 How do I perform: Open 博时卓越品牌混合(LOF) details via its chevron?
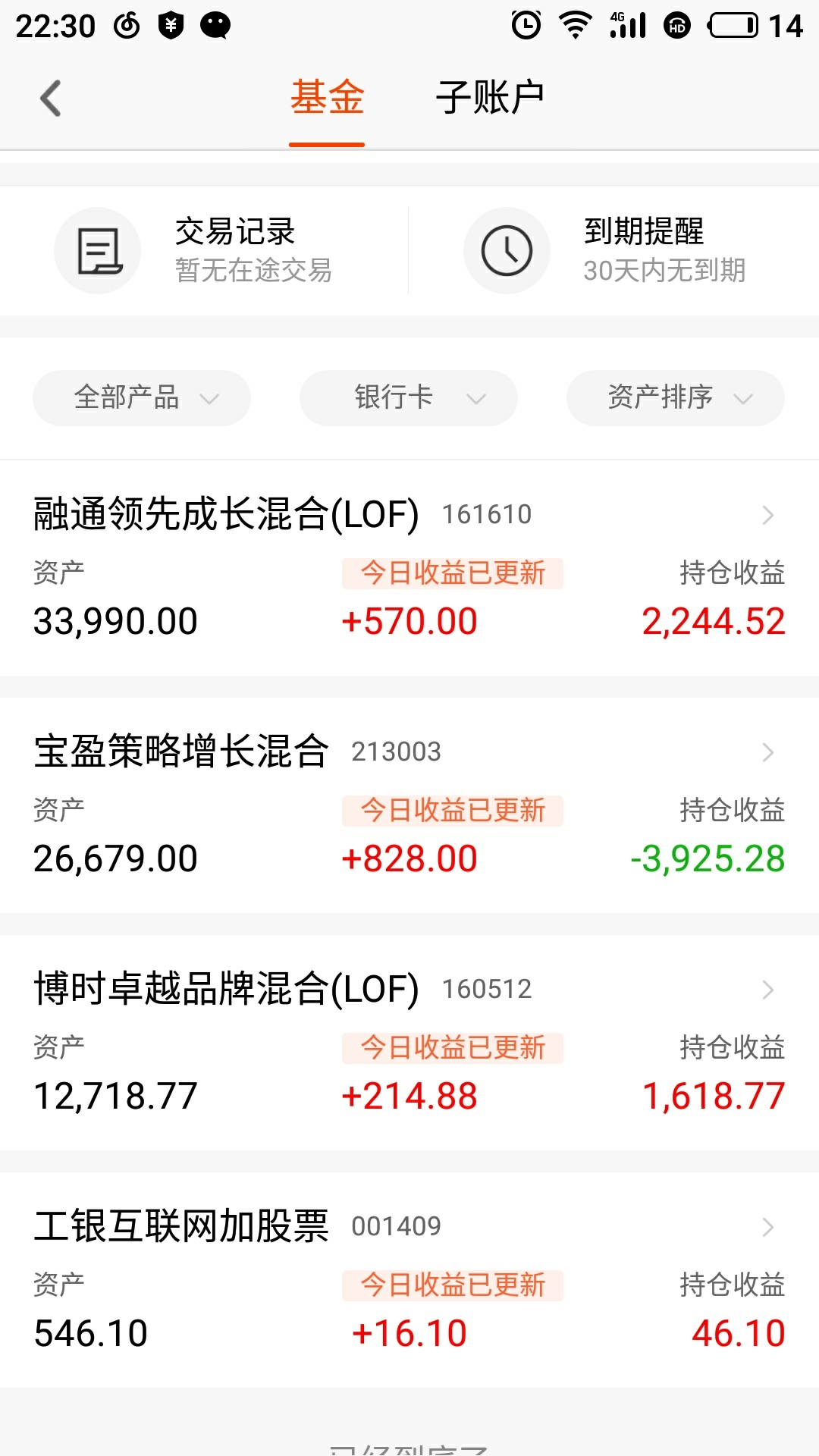point(767,988)
